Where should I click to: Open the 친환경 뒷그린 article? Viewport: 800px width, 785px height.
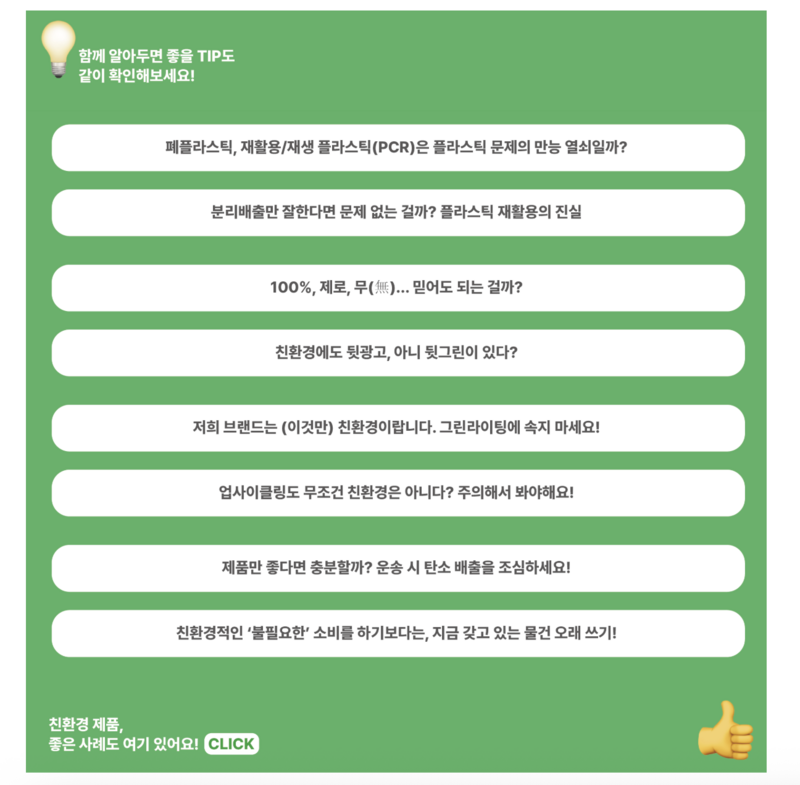pos(397,353)
